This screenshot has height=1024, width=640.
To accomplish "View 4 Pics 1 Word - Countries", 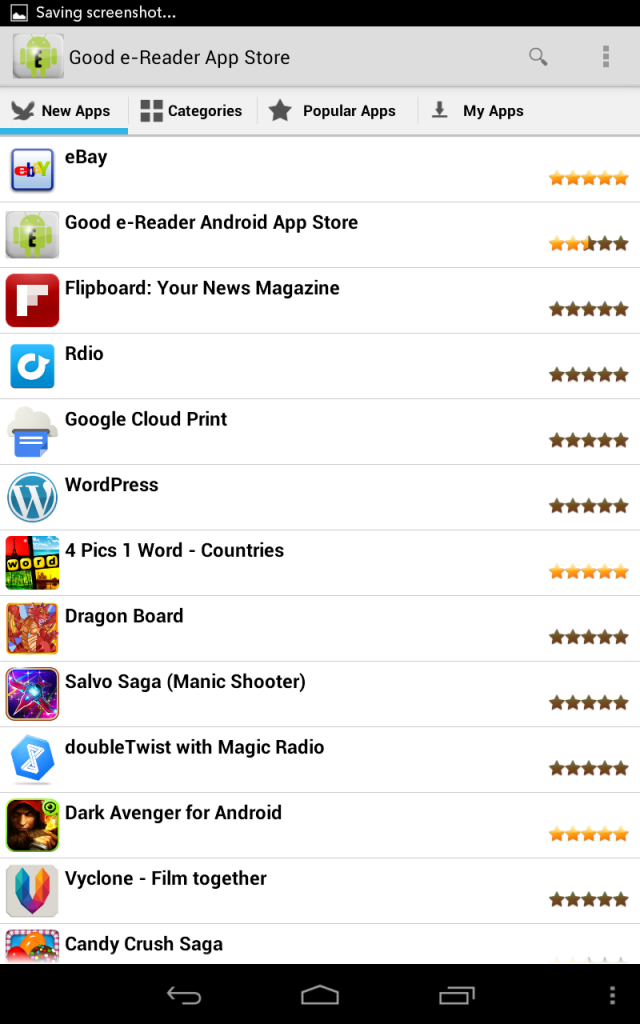I will 320,563.
